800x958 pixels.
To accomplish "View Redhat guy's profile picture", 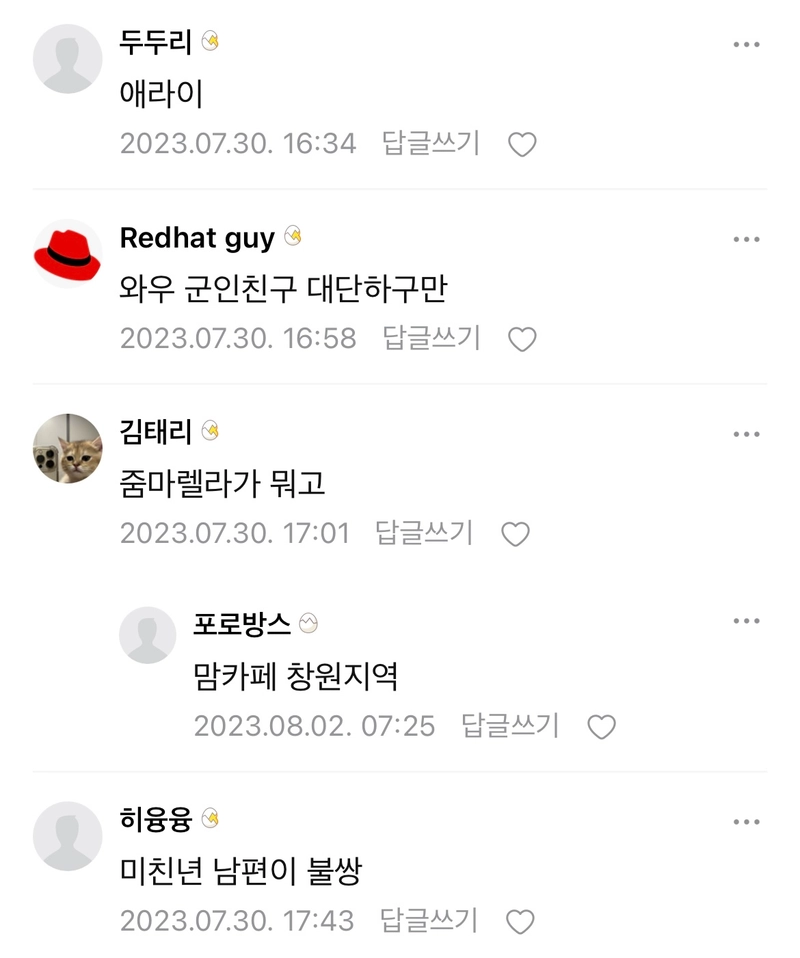I will (68, 254).
